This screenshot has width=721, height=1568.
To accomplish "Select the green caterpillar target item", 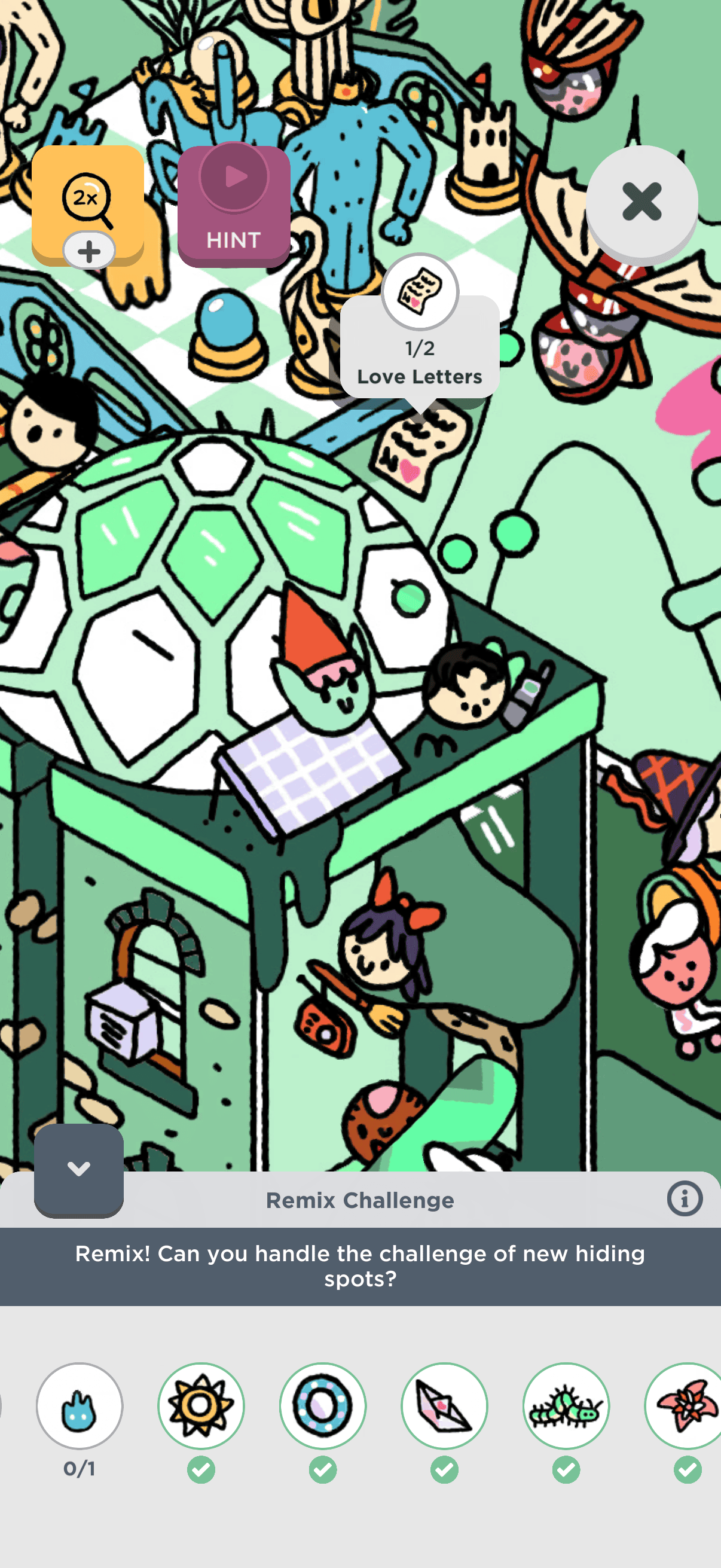I will [x=566, y=1405].
